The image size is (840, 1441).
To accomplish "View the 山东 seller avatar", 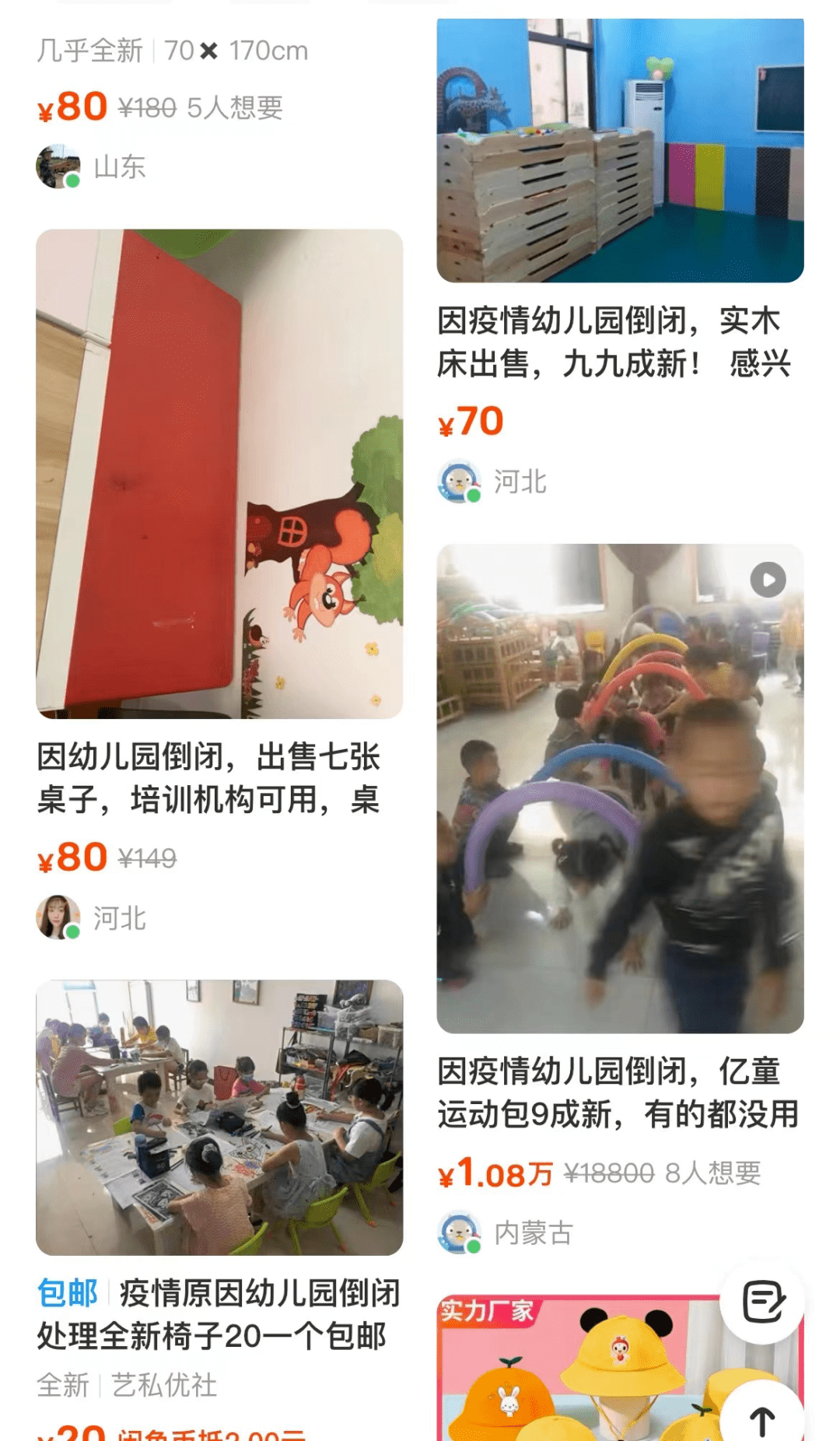I will tap(58, 167).
